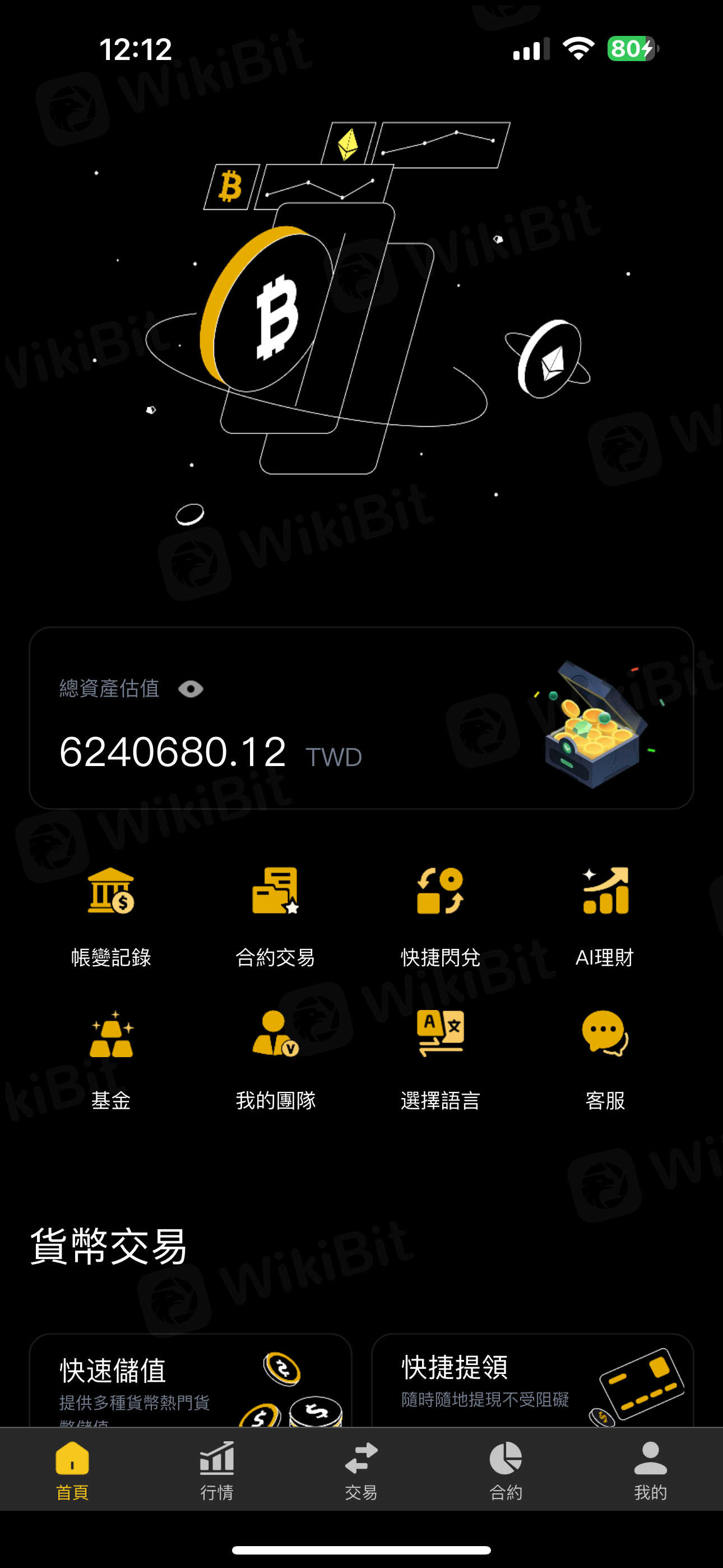View 我的團隊 my team

click(275, 1058)
